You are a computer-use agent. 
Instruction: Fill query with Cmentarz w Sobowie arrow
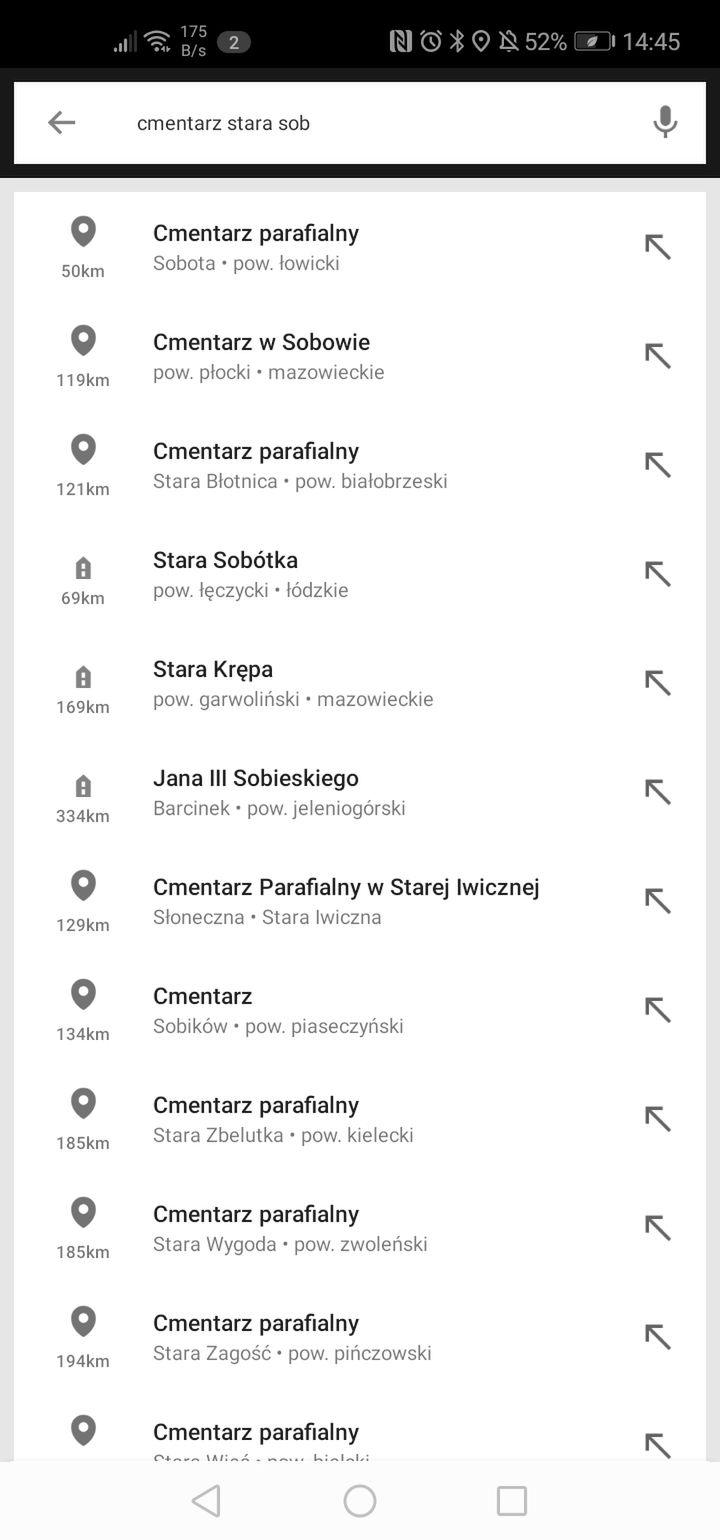click(x=657, y=356)
